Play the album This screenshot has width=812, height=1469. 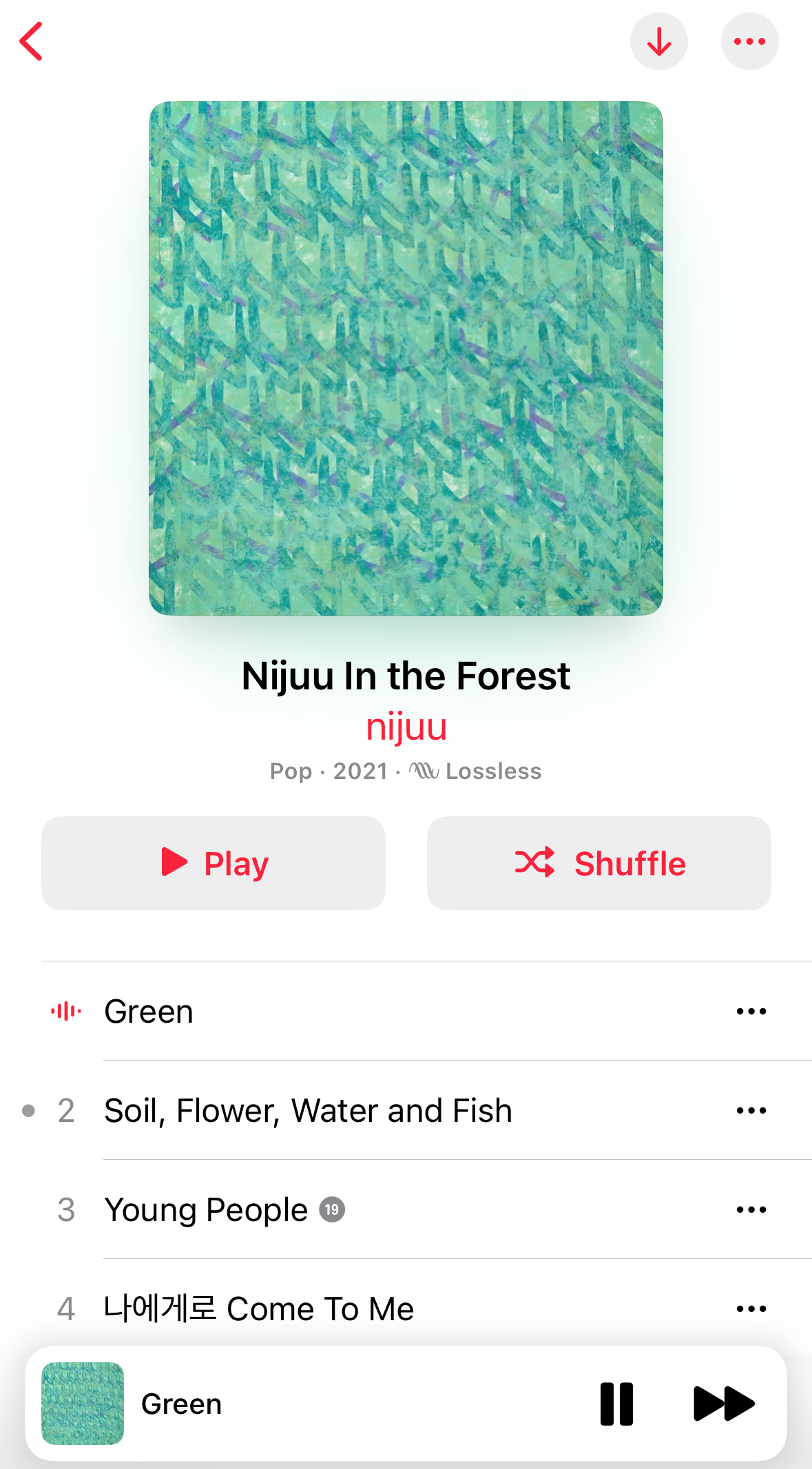point(214,863)
